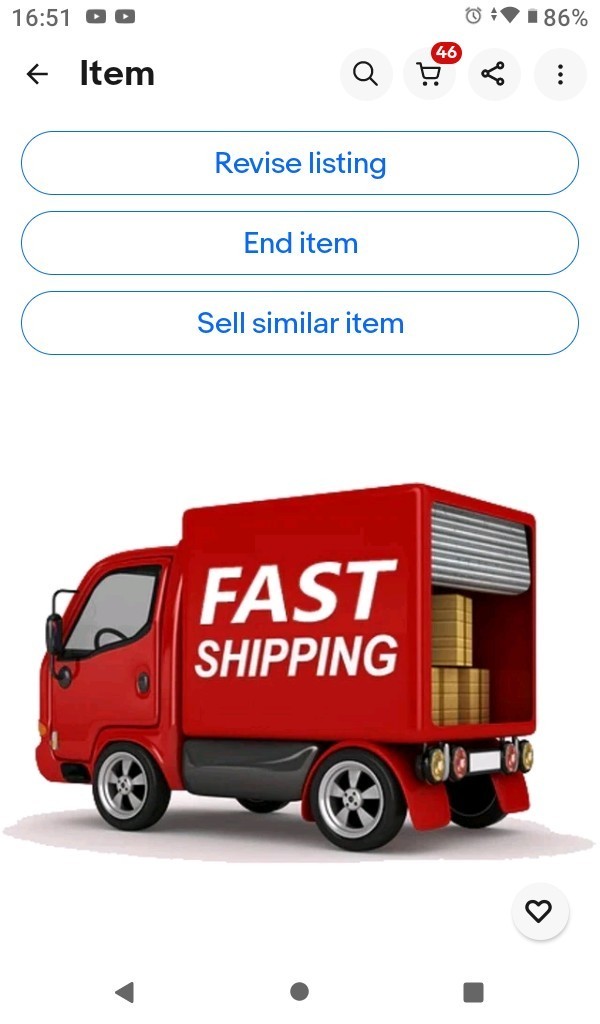Viewport: 600px width, 1024px height.
Task: Choose Sell similar item
Action: tap(300, 323)
